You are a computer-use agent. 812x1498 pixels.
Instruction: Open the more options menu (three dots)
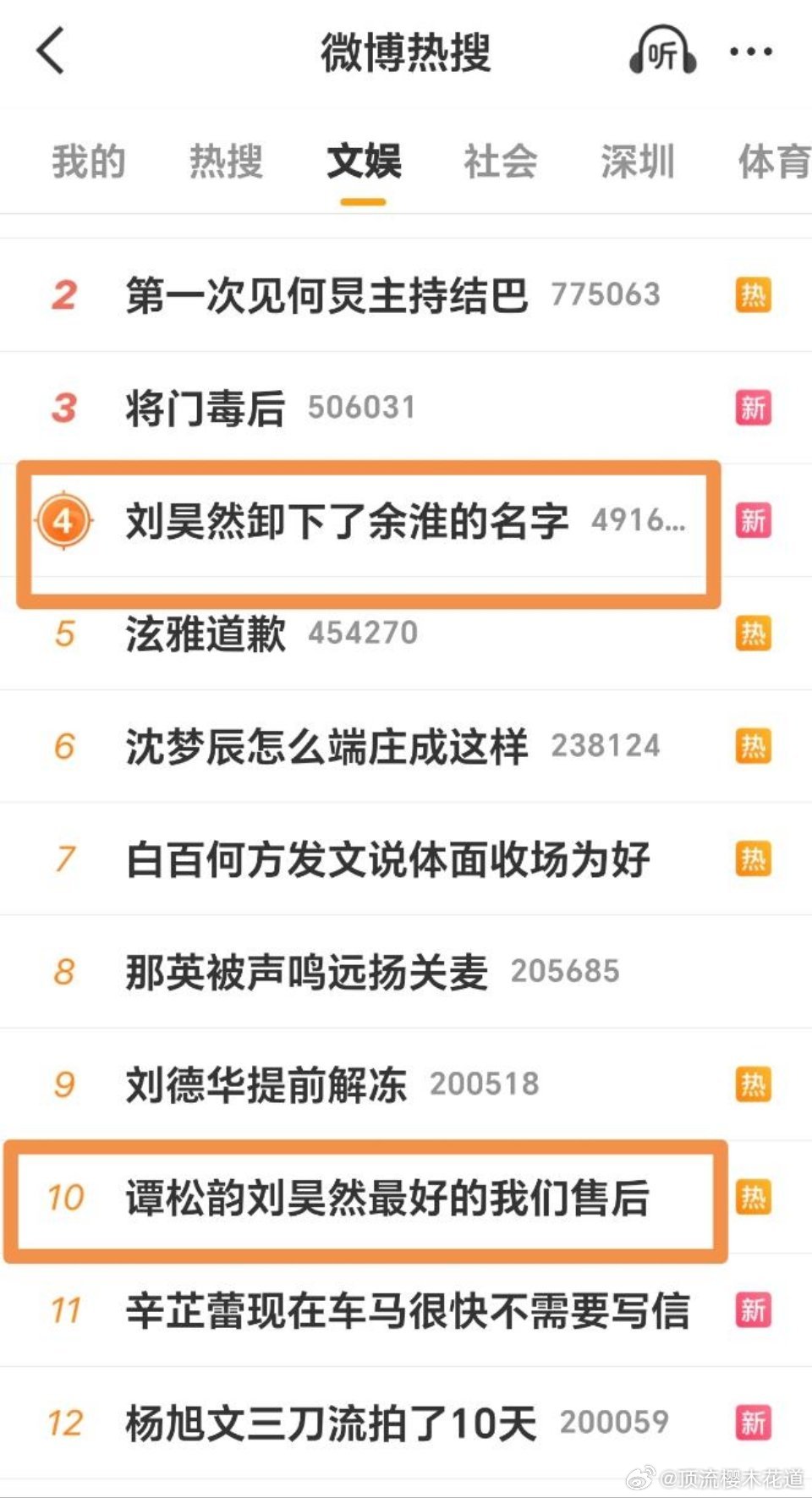point(749,52)
